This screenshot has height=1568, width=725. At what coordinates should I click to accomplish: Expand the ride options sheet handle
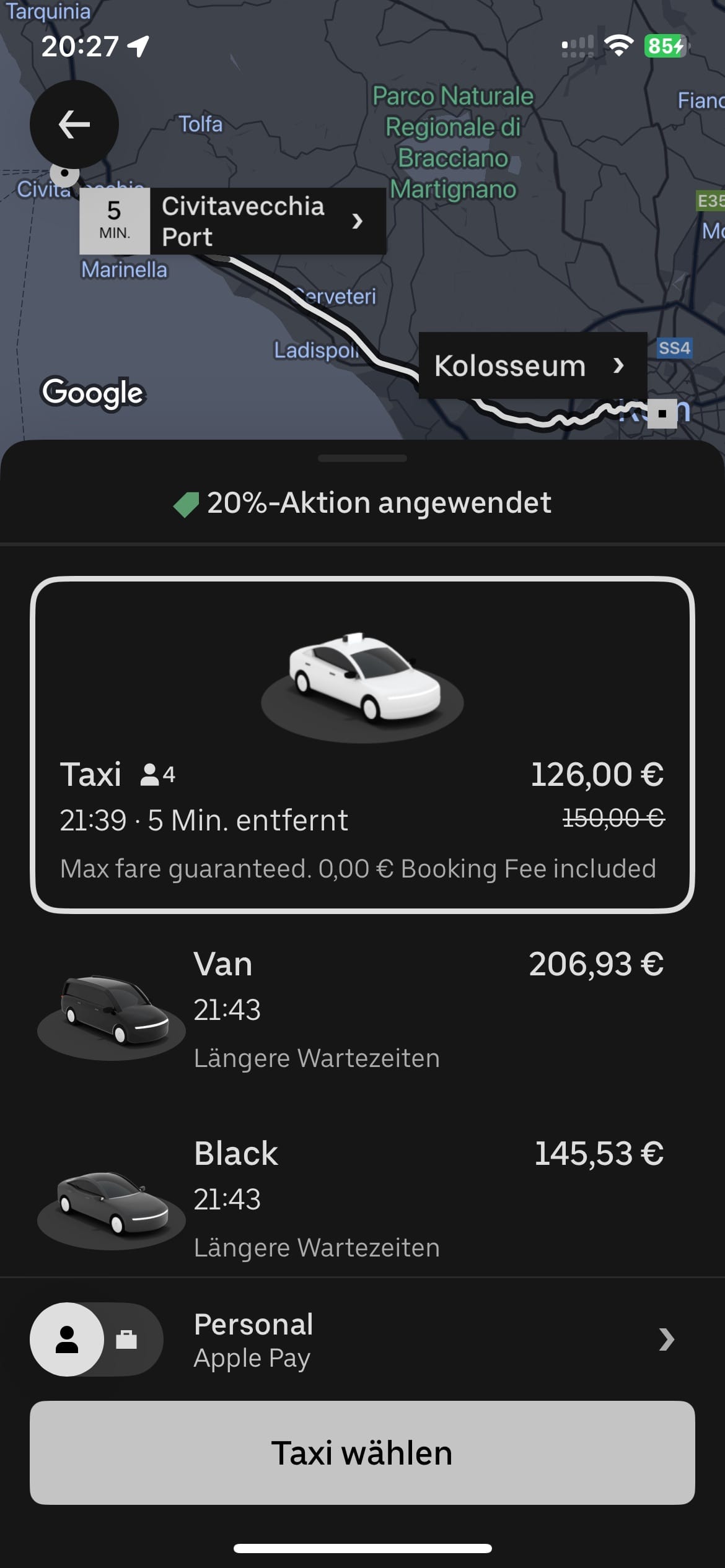pos(362,458)
